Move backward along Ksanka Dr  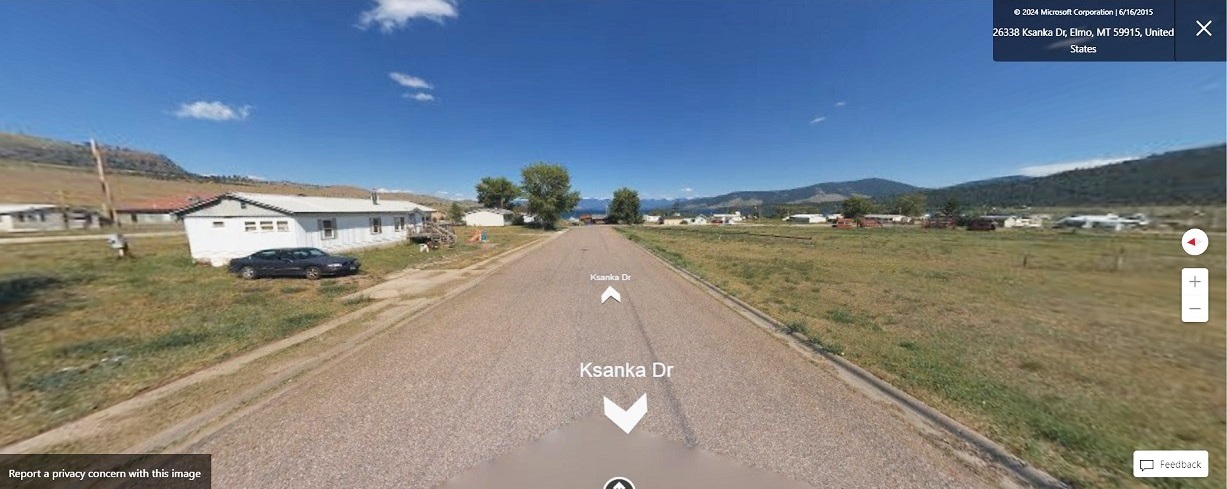[625, 412]
